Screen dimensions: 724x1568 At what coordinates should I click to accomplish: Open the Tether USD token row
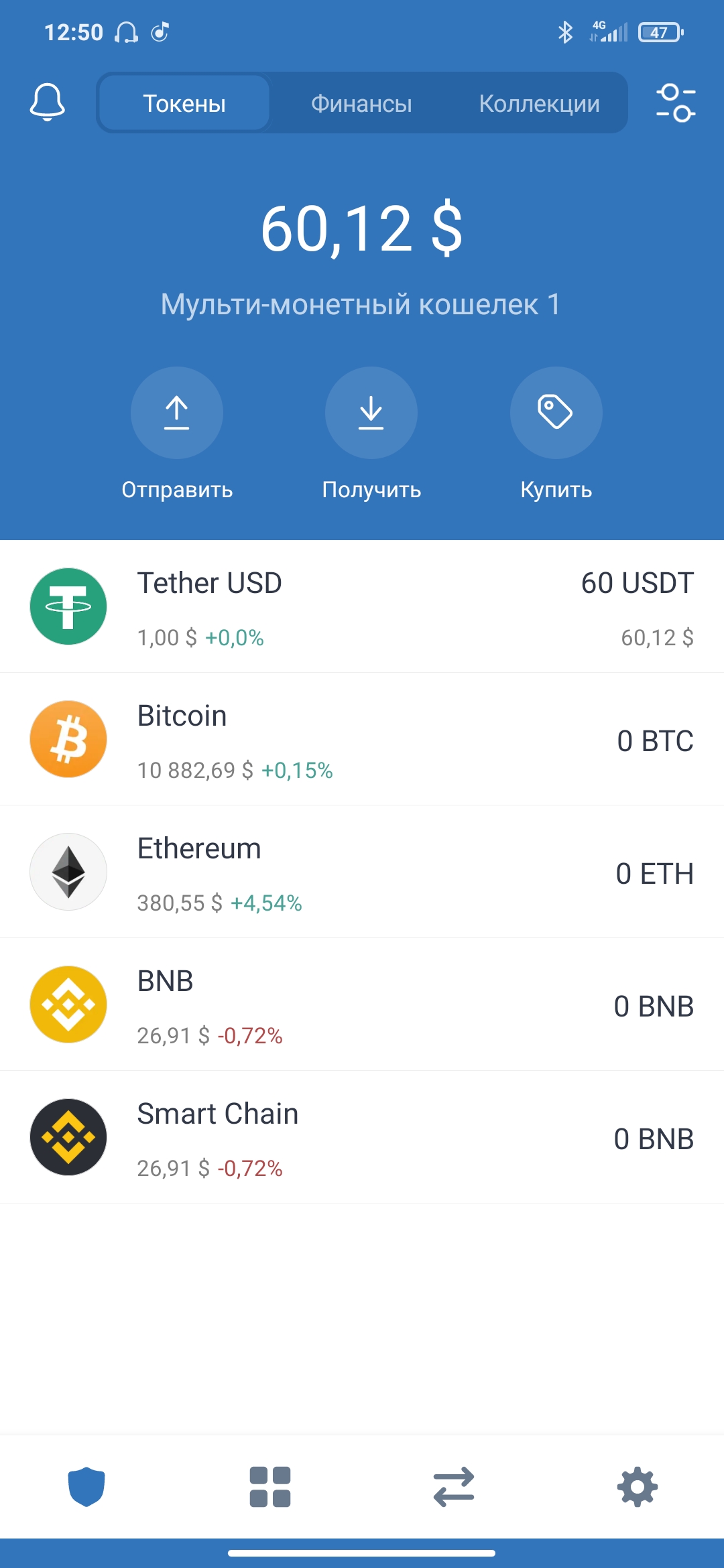362,605
